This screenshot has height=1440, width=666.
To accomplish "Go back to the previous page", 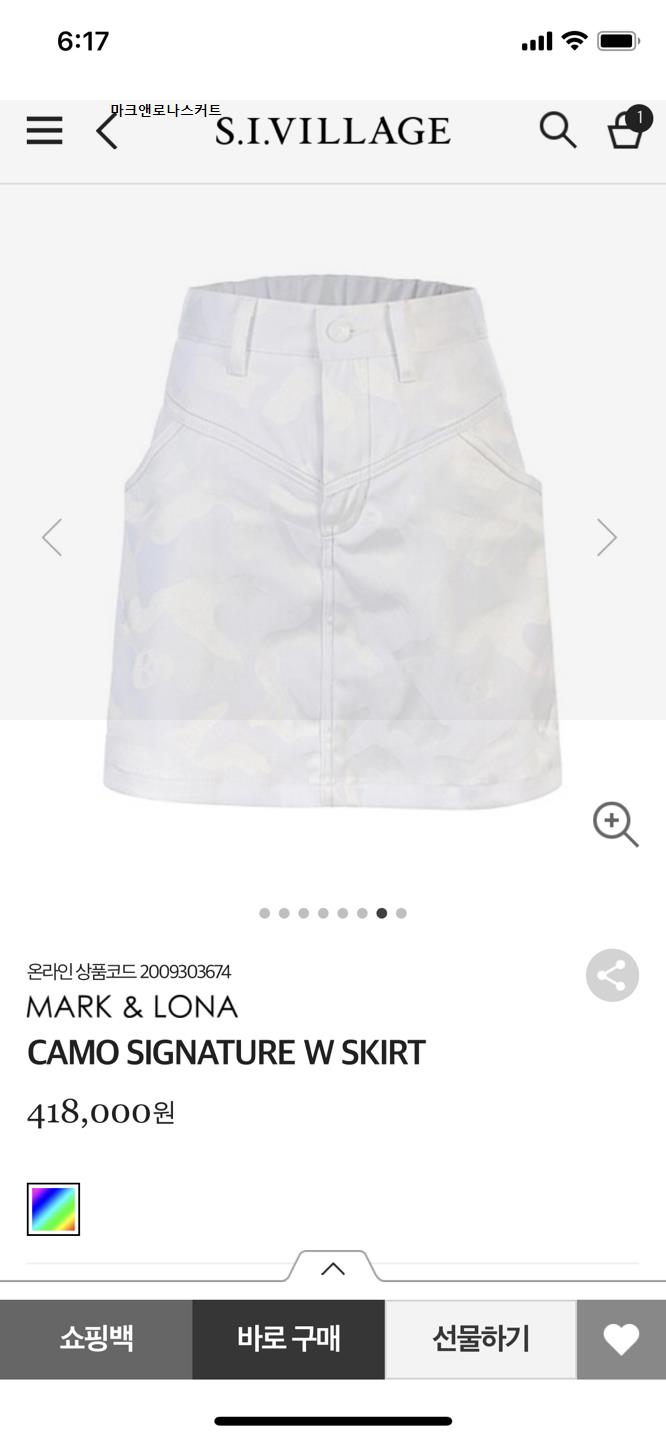I will tap(107, 131).
